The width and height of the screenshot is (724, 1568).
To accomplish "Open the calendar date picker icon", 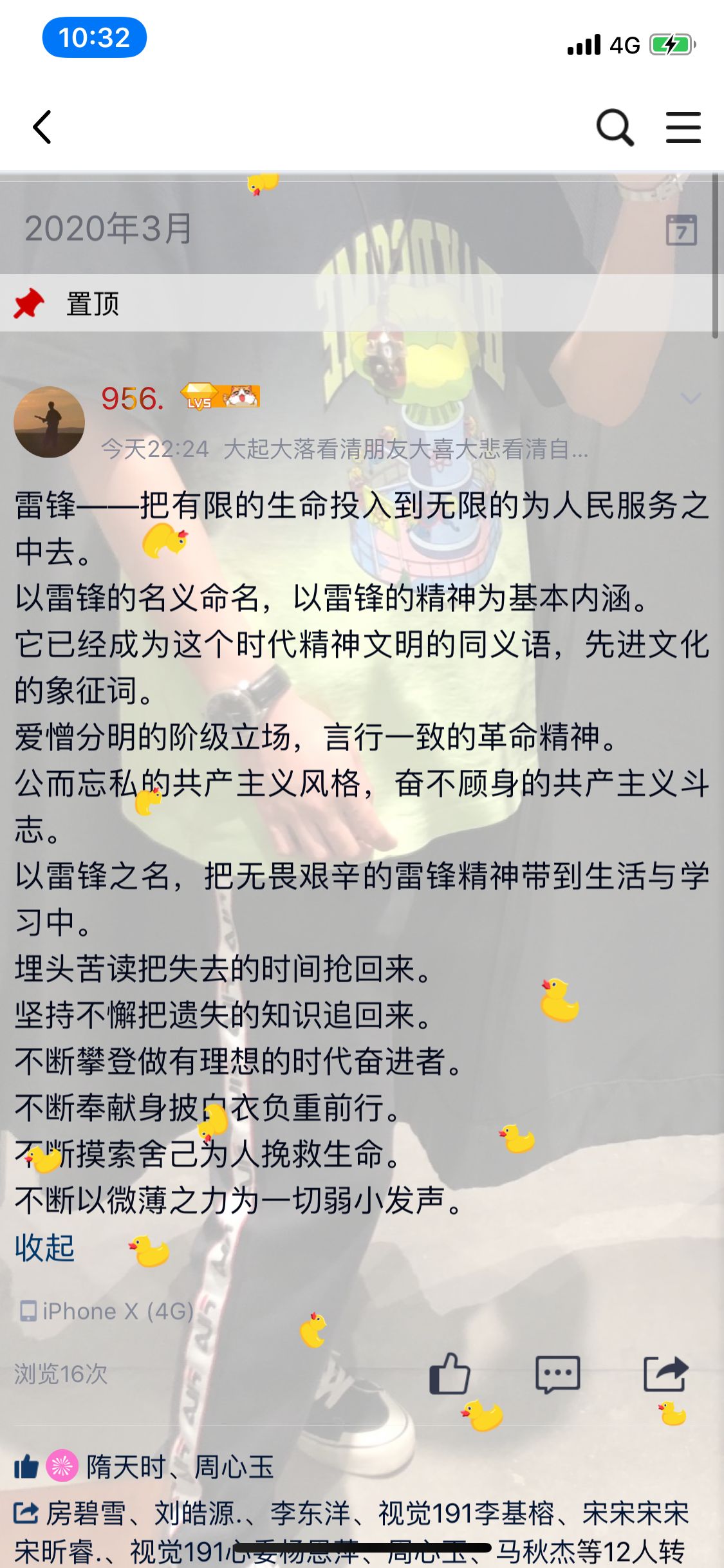I will pos(682,230).
